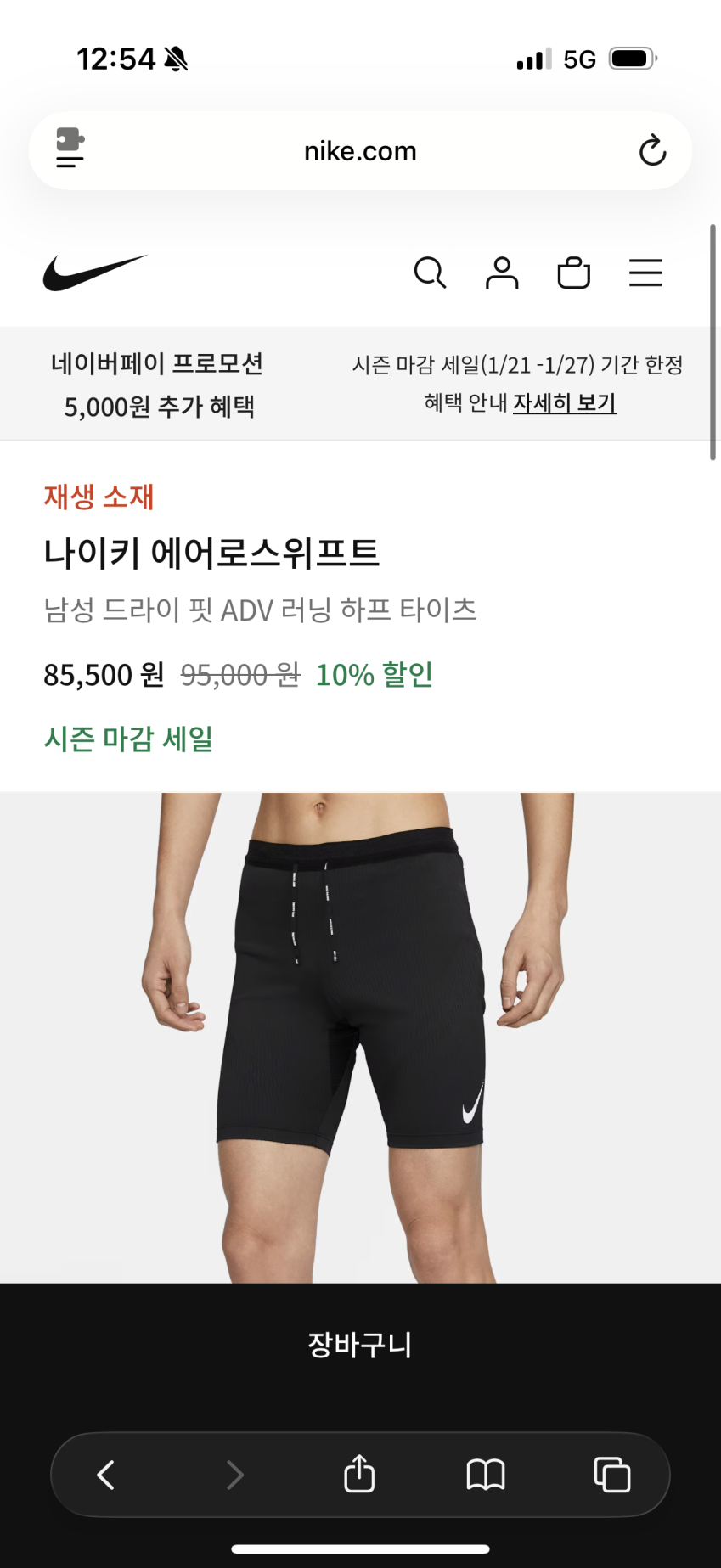Open the black half tights product image
721x1568 pixels.
360,1037
